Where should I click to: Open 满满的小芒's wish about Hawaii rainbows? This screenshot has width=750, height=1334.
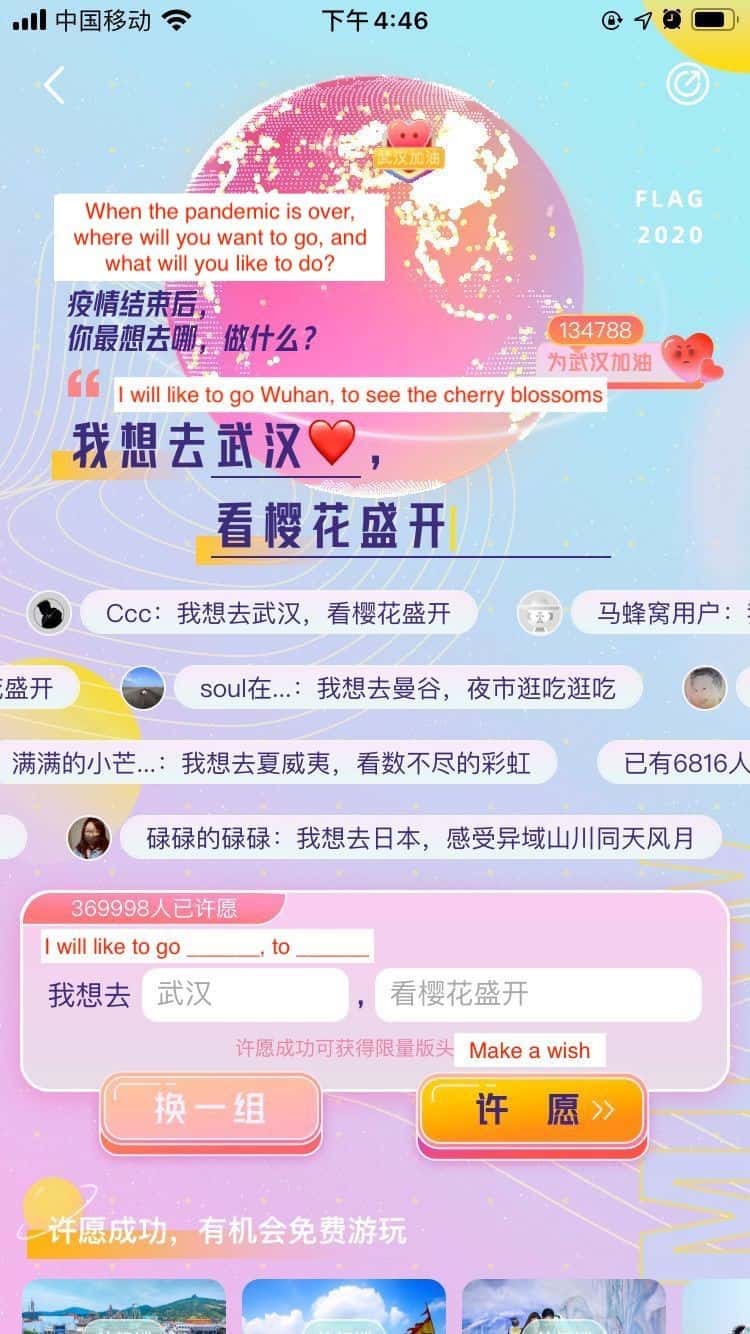click(271, 764)
